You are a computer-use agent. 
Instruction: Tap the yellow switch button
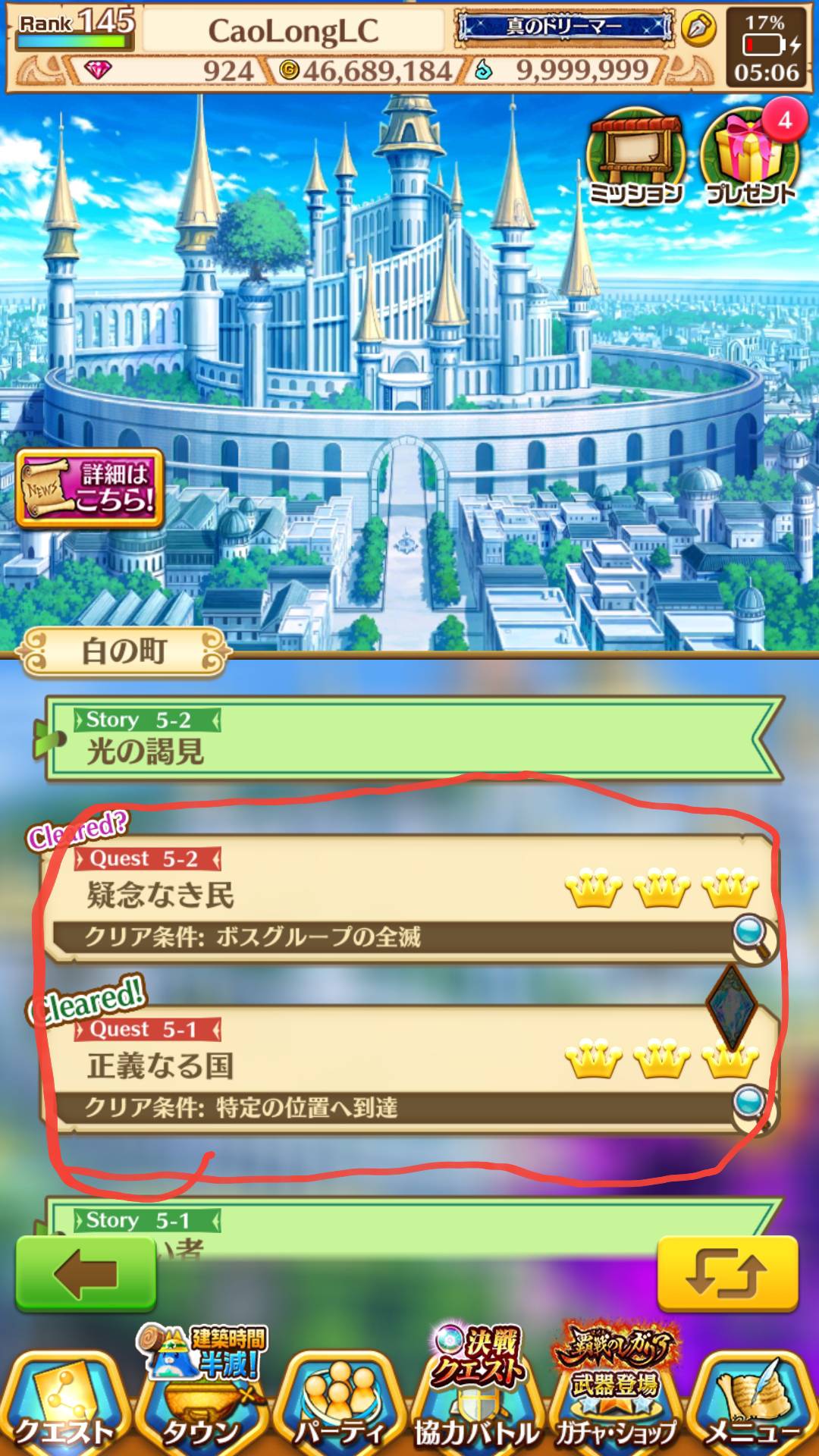click(x=726, y=1274)
